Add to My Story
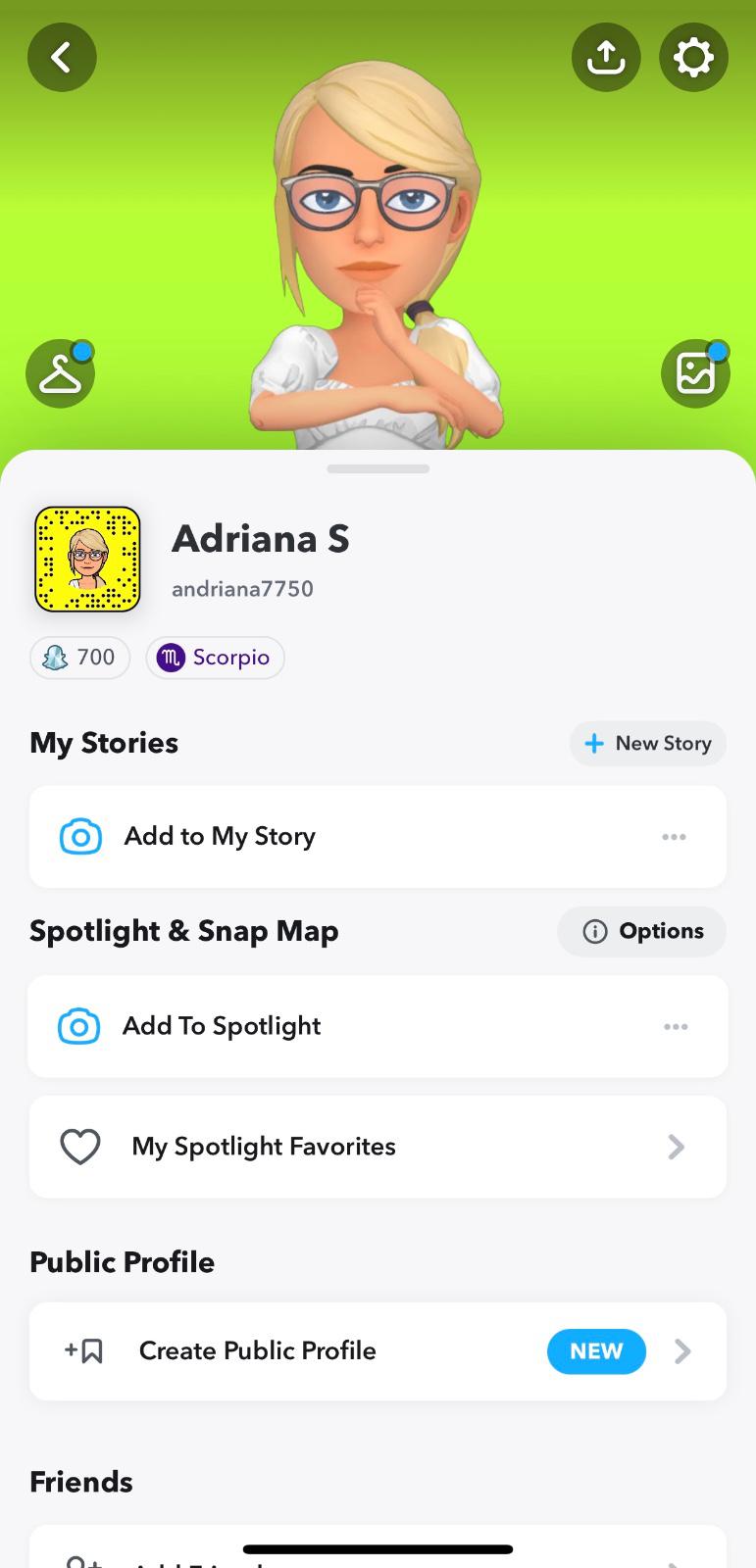Viewport: 756px width, 1568px height. point(220,837)
